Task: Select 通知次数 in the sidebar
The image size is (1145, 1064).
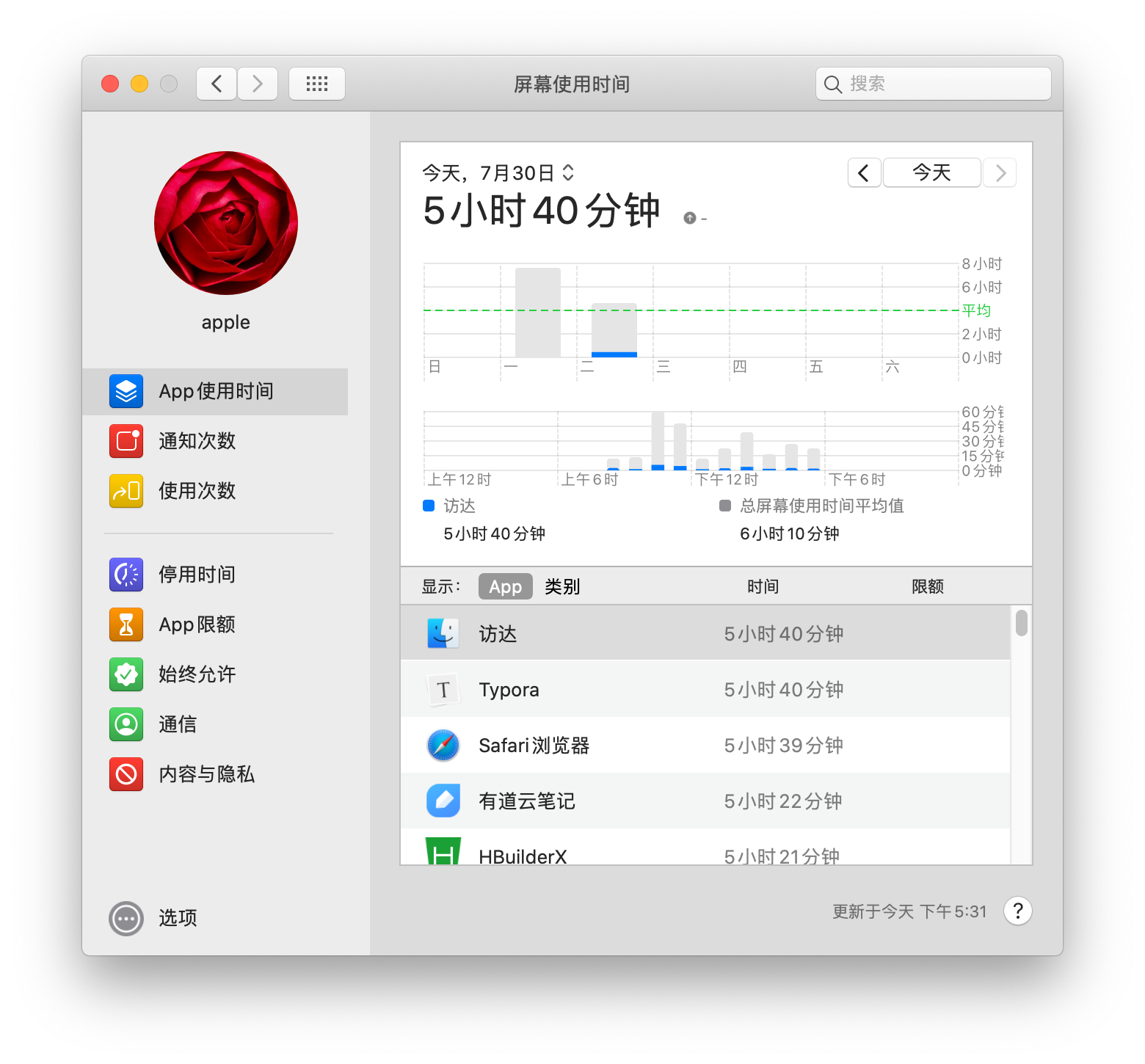Action: pyautogui.click(x=197, y=441)
